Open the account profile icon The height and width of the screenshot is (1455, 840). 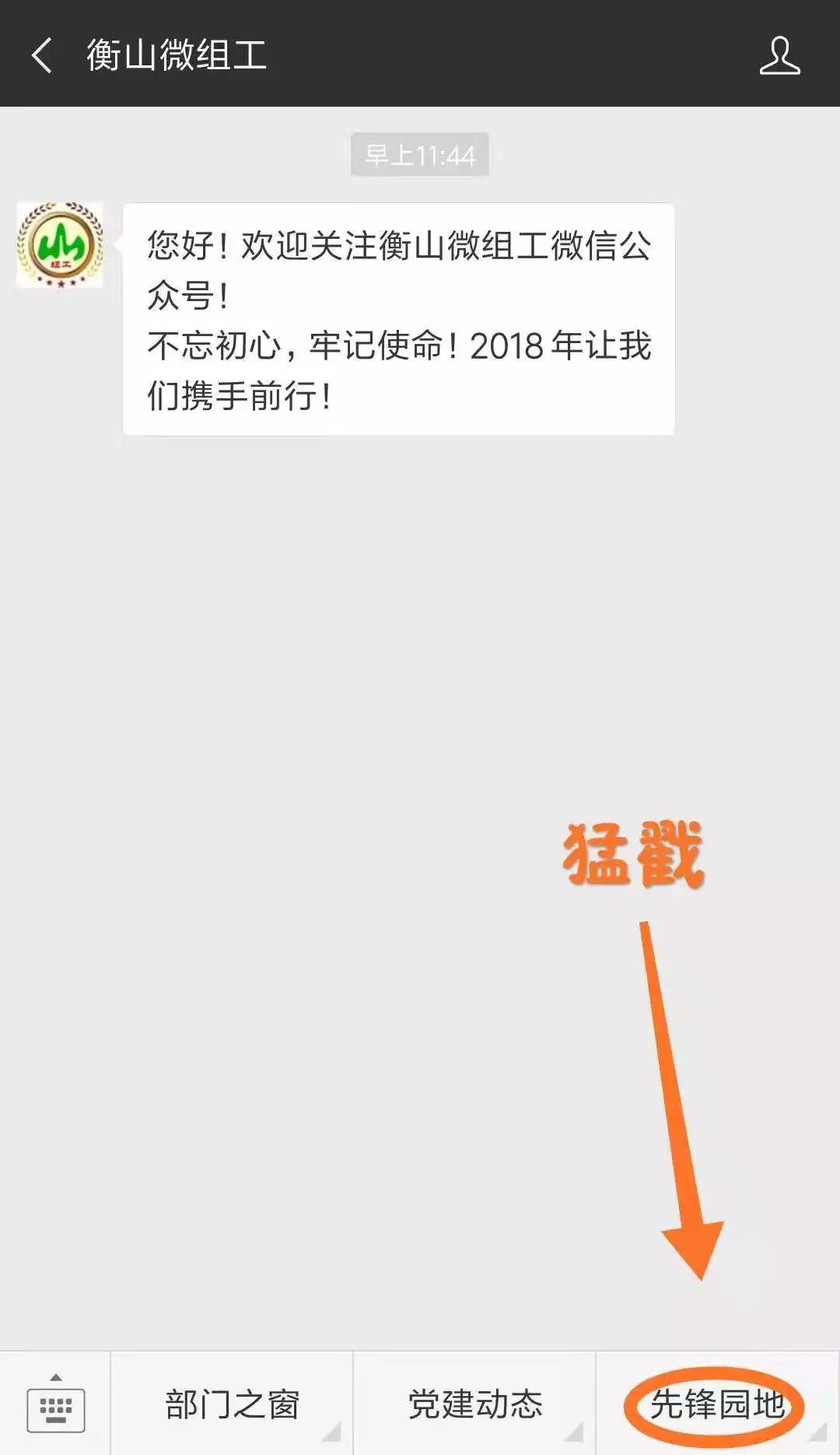779,56
